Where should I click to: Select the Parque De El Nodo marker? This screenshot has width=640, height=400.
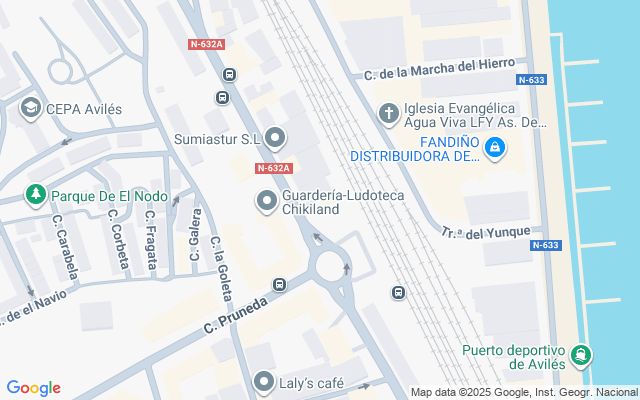[37, 194]
